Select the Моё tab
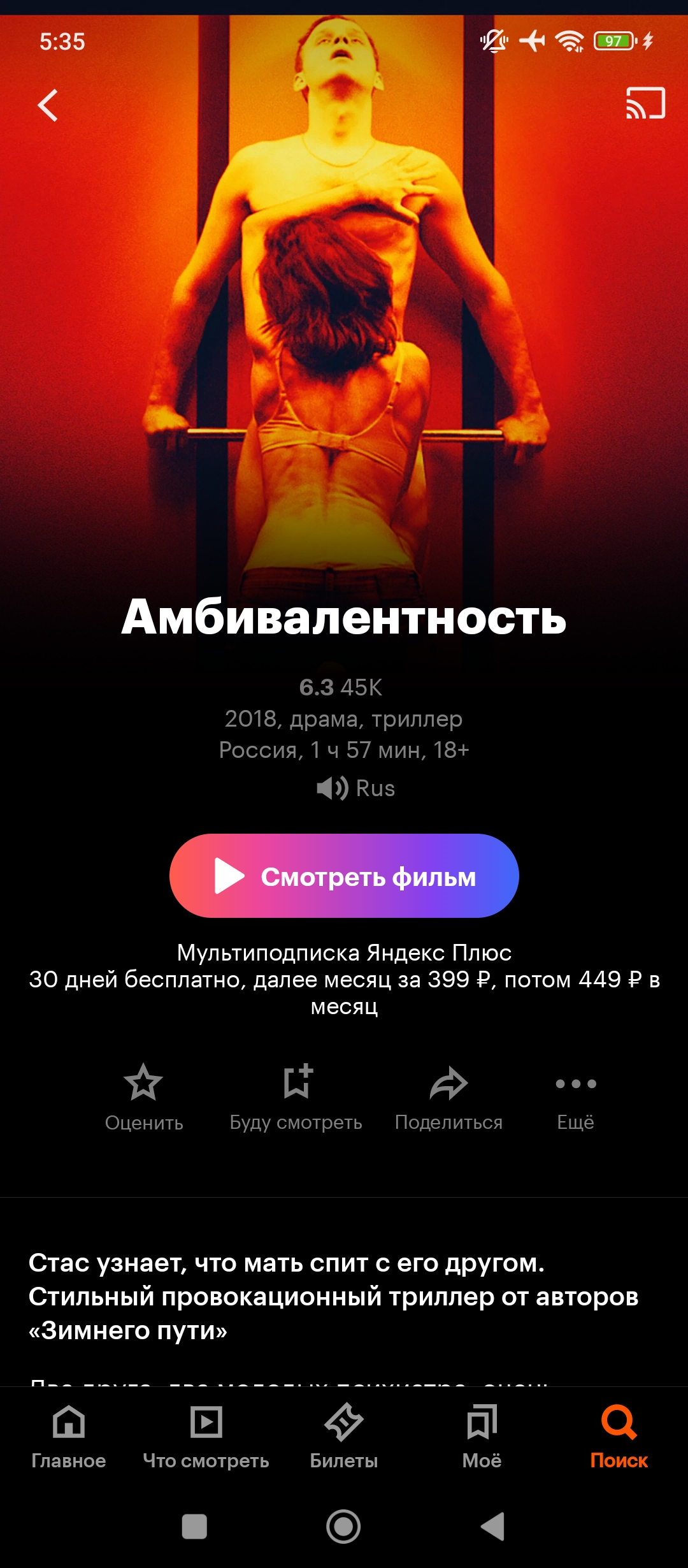This screenshot has height=1568, width=688. [x=482, y=1435]
